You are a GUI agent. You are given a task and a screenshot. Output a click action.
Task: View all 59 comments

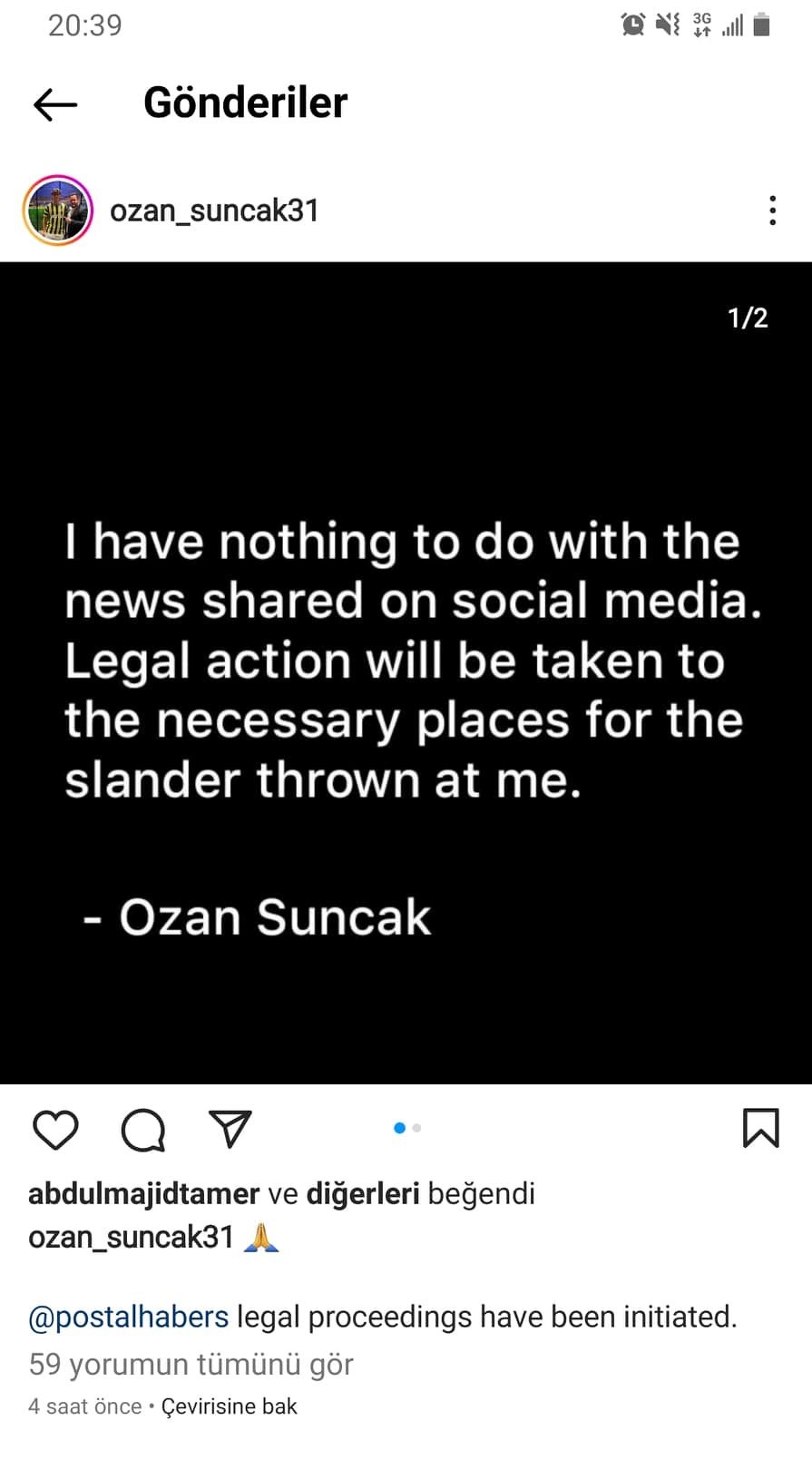(x=191, y=1364)
